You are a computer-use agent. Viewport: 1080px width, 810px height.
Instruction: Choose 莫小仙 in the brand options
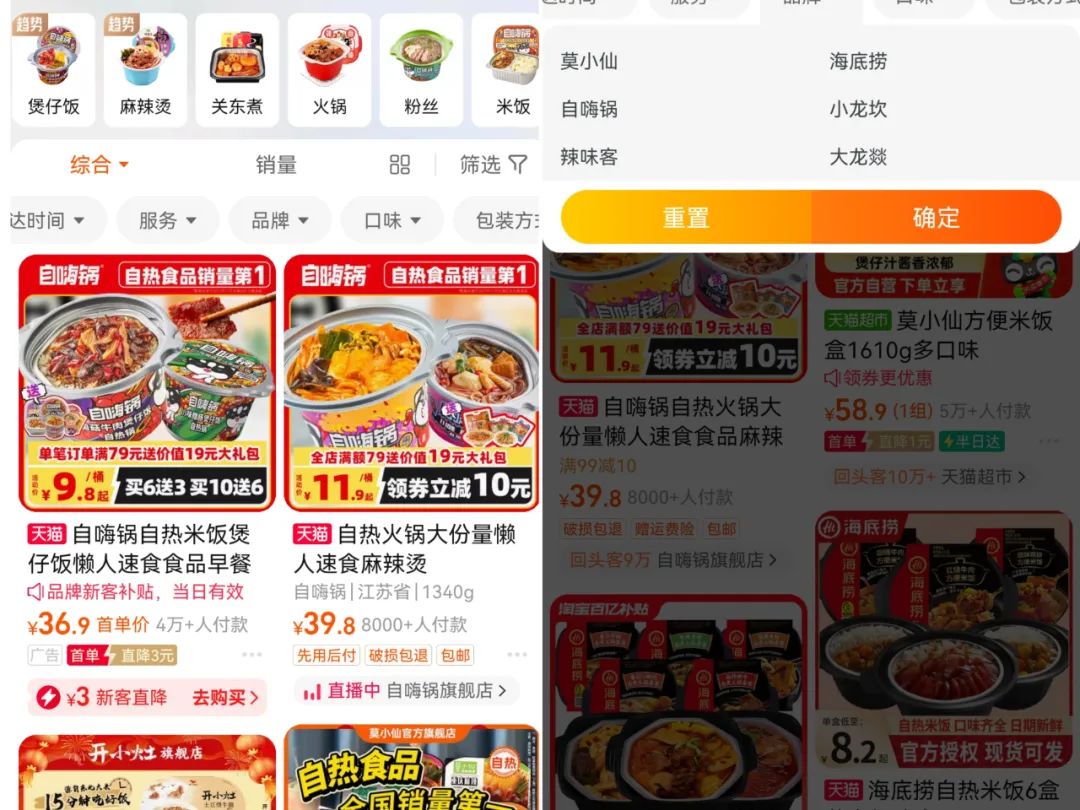coord(589,61)
